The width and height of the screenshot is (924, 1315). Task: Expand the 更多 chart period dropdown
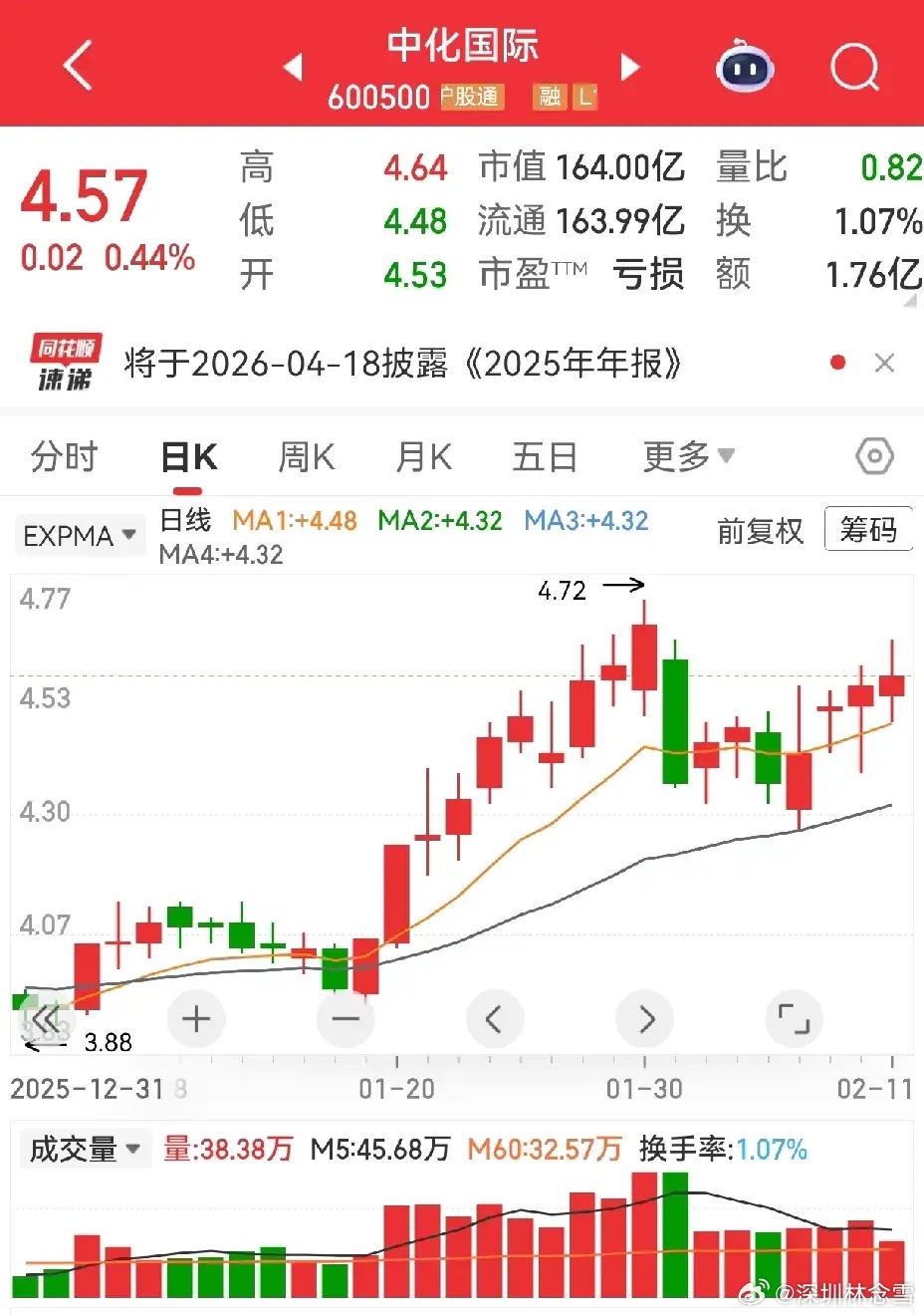[689, 457]
